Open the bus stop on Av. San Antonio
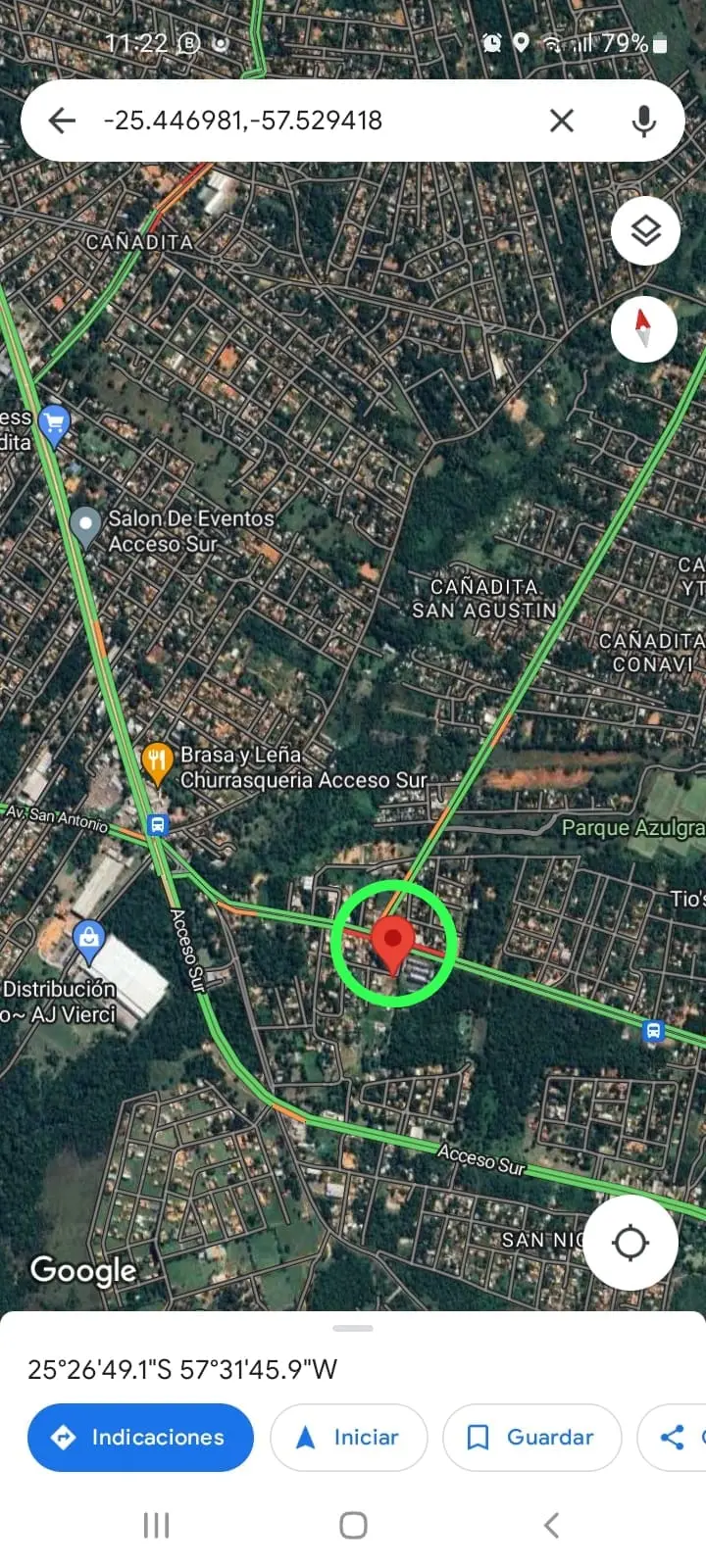This screenshot has width=706, height=1568. tap(157, 825)
